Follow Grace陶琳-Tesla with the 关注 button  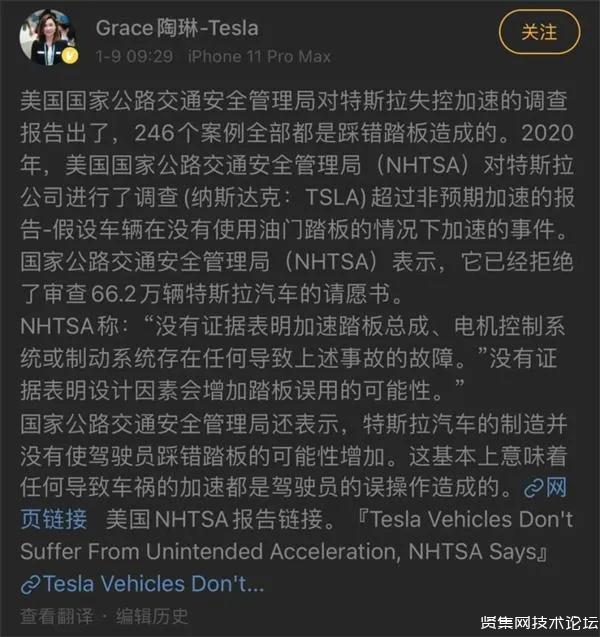(540, 31)
